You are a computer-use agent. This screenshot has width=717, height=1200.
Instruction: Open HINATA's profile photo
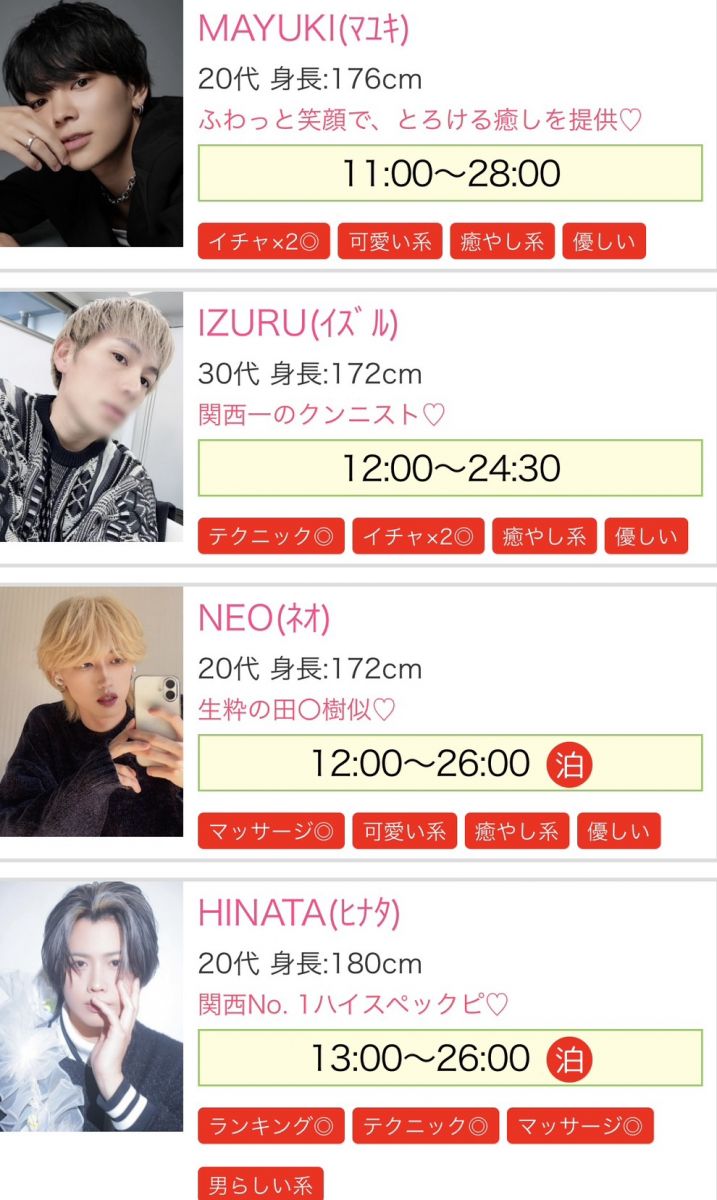[x=91, y=1006]
